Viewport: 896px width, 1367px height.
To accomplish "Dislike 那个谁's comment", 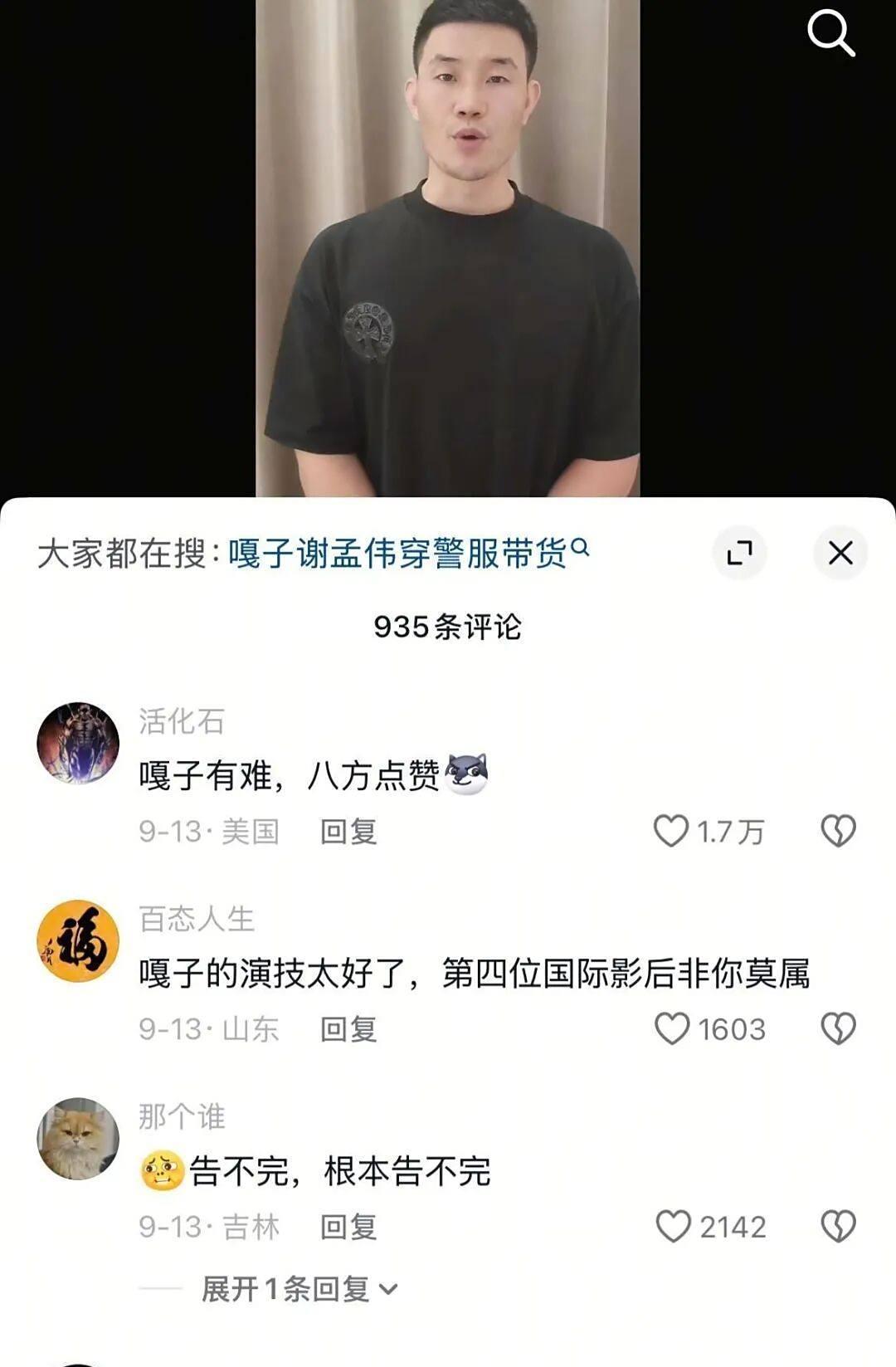I will pyautogui.click(x=838, y=1227).
